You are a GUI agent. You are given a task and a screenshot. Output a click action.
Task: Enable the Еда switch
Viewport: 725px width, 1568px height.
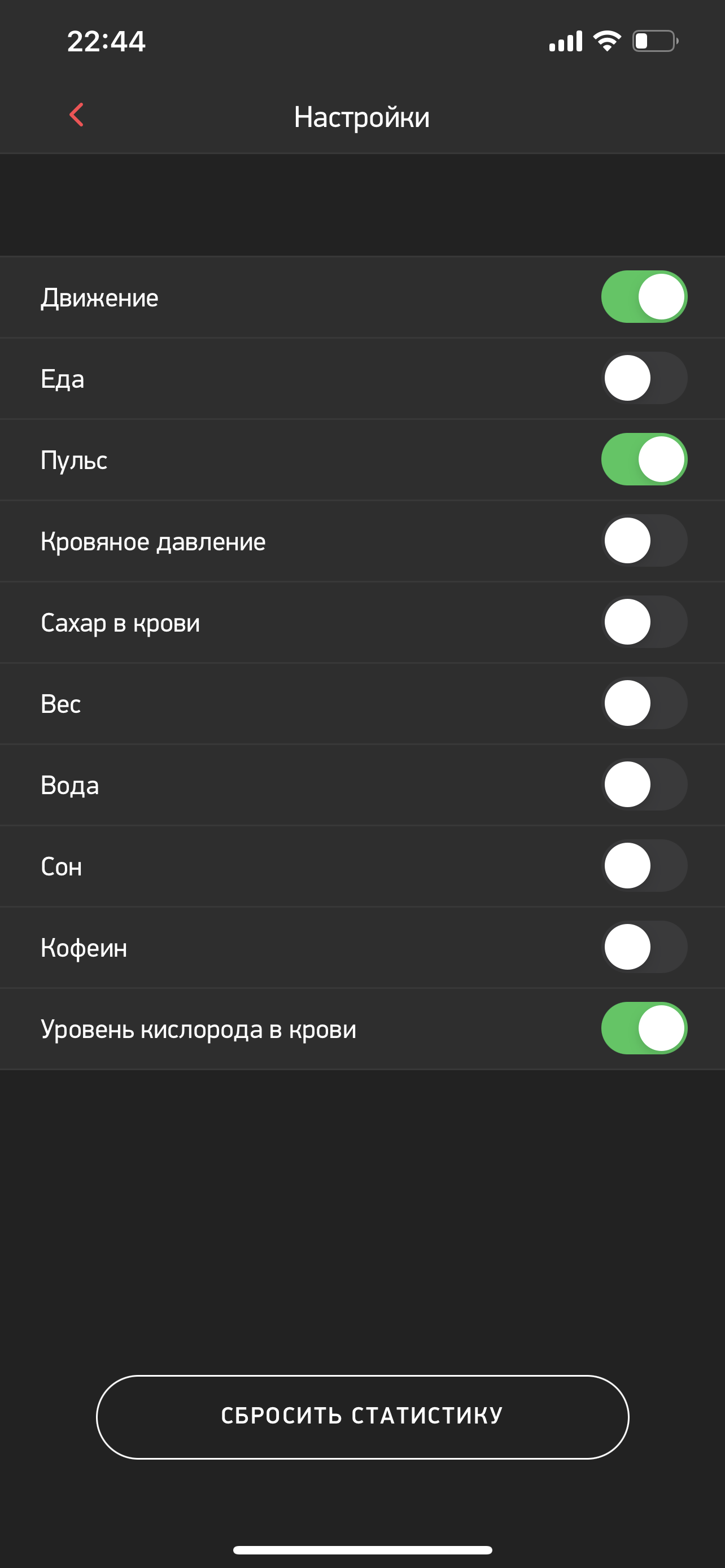coord(644,378)
